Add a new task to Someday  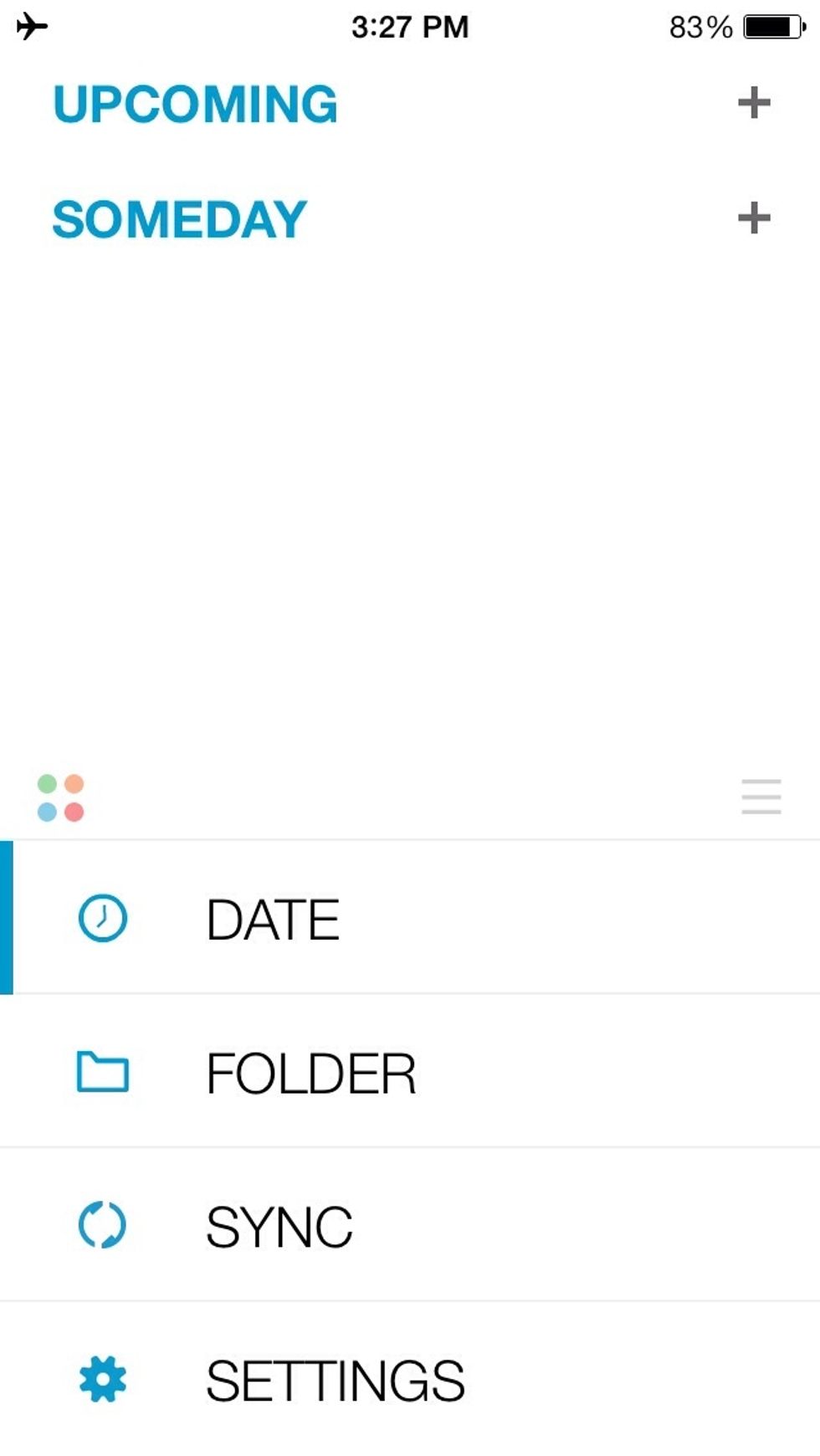[753, 218]
